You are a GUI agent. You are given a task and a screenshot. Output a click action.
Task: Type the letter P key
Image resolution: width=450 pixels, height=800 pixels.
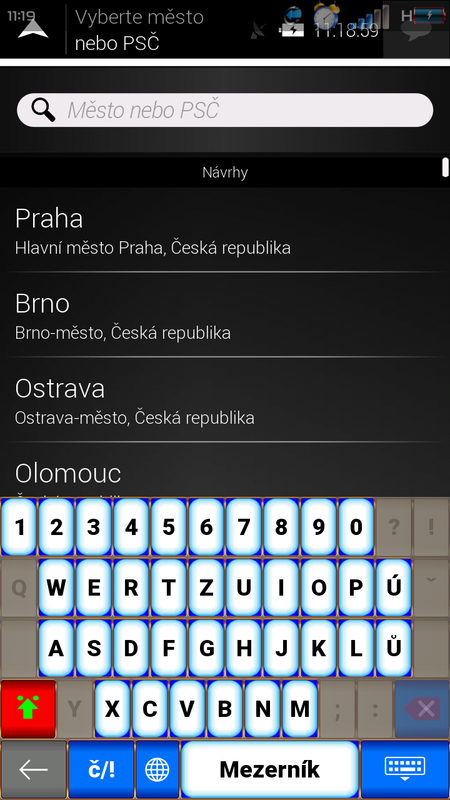356,588
